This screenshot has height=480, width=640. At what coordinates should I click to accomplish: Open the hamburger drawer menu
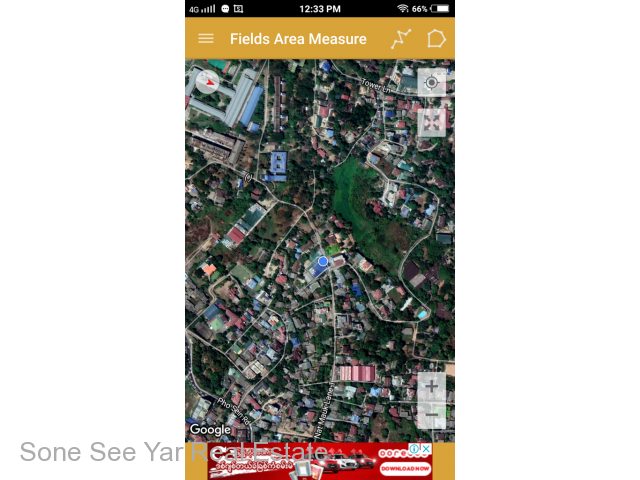click(206, 39)
